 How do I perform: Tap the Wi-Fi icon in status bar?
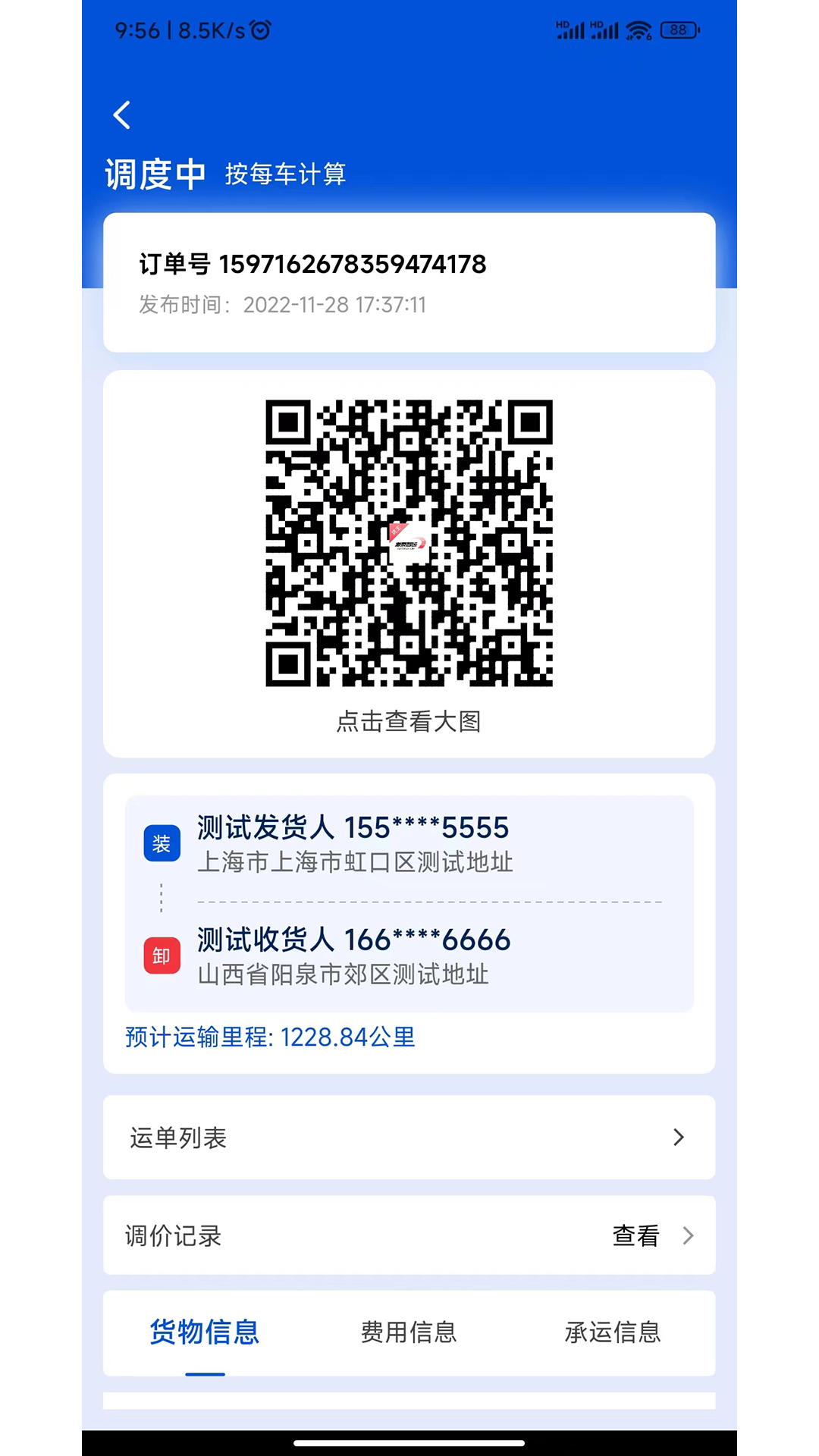[x=639, y=30]
